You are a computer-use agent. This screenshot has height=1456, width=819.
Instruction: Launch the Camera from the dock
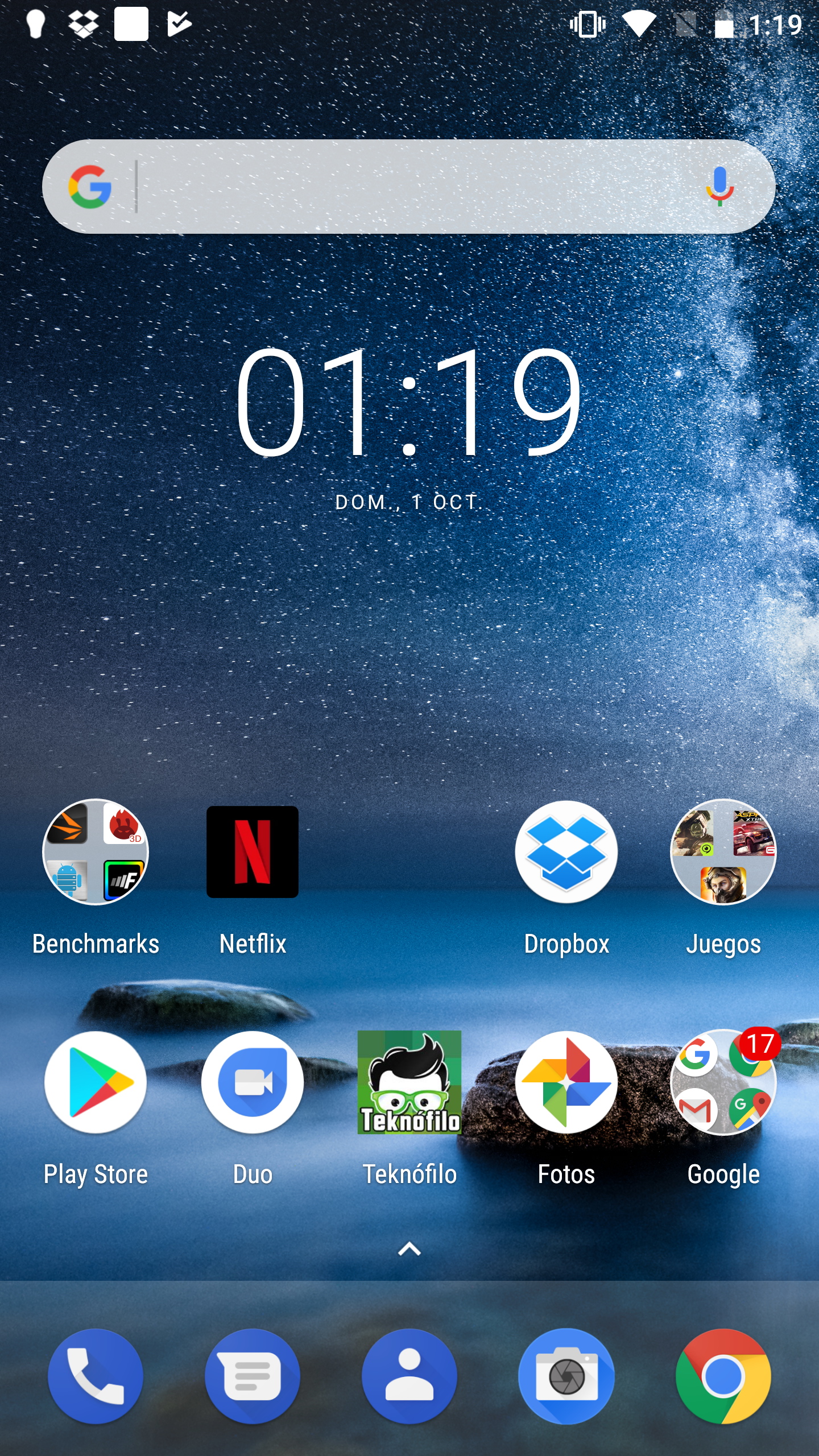(566, 1376)
